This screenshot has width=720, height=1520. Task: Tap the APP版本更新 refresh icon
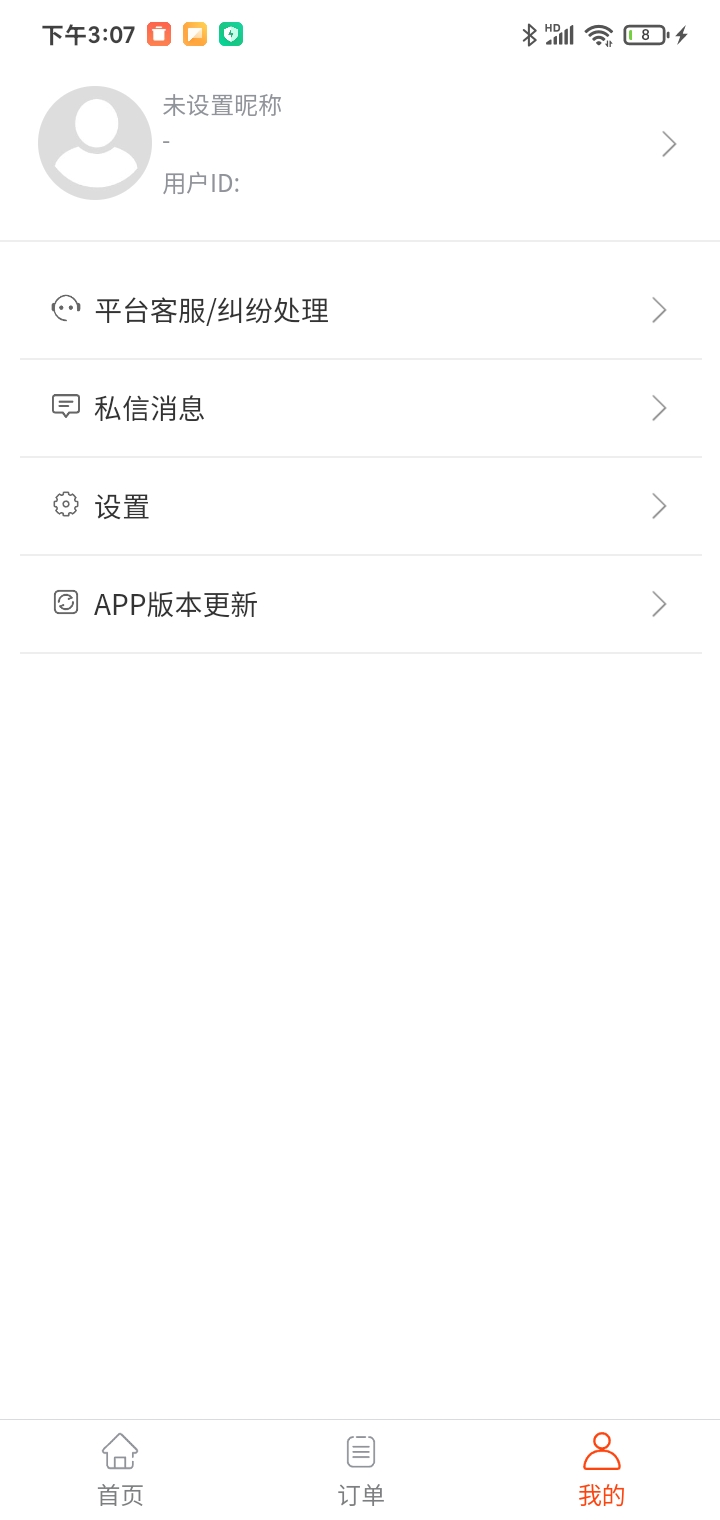click(x=65, y=602)
